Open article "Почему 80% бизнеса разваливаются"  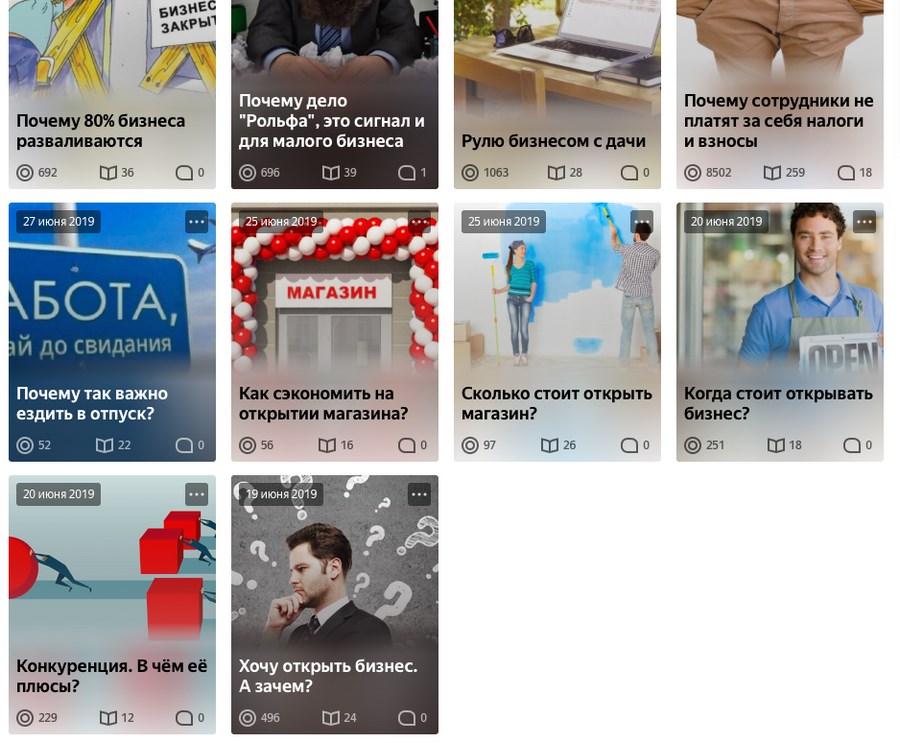[101, 131]
